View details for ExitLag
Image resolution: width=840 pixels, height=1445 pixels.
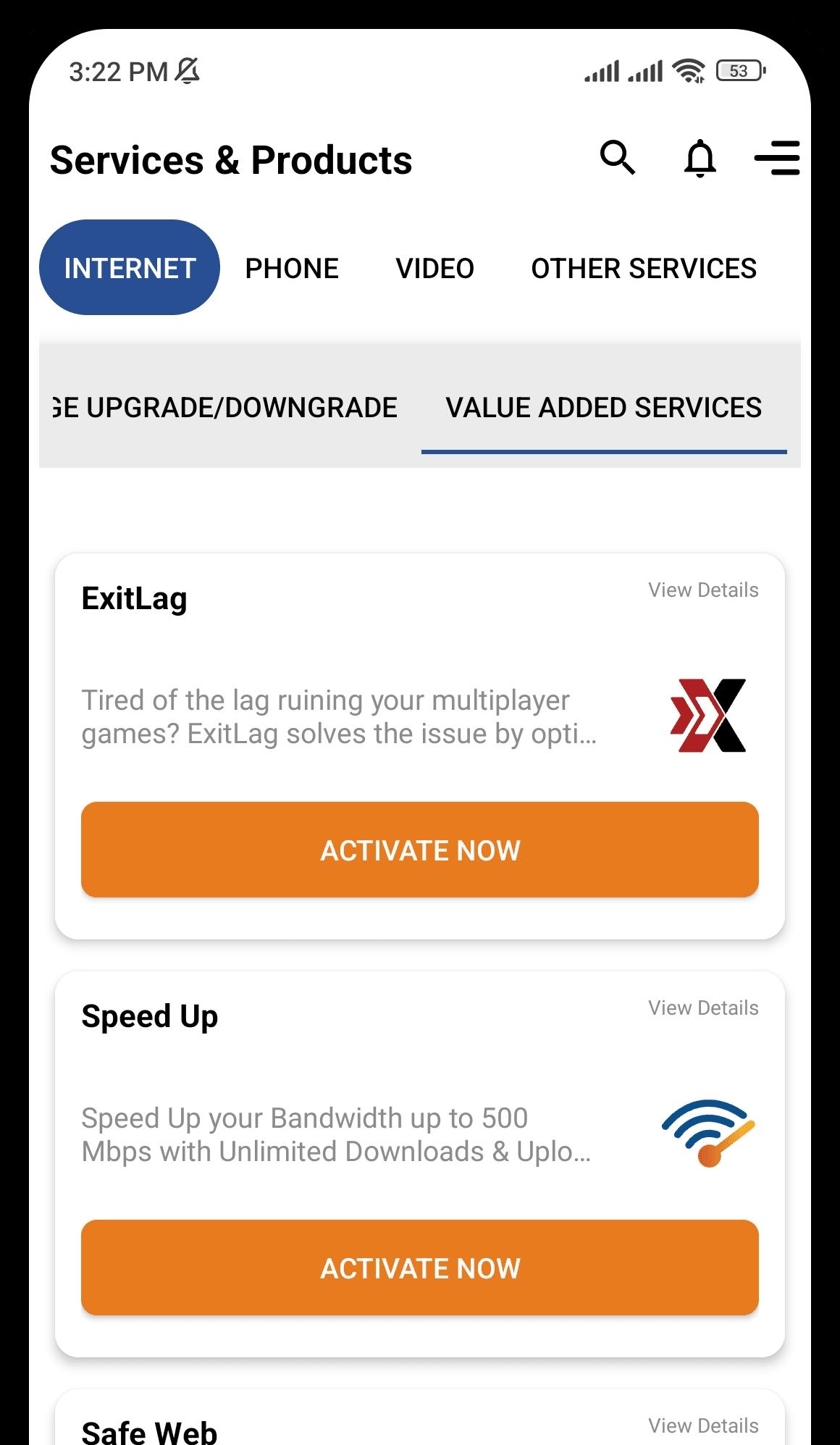point(703,590)
